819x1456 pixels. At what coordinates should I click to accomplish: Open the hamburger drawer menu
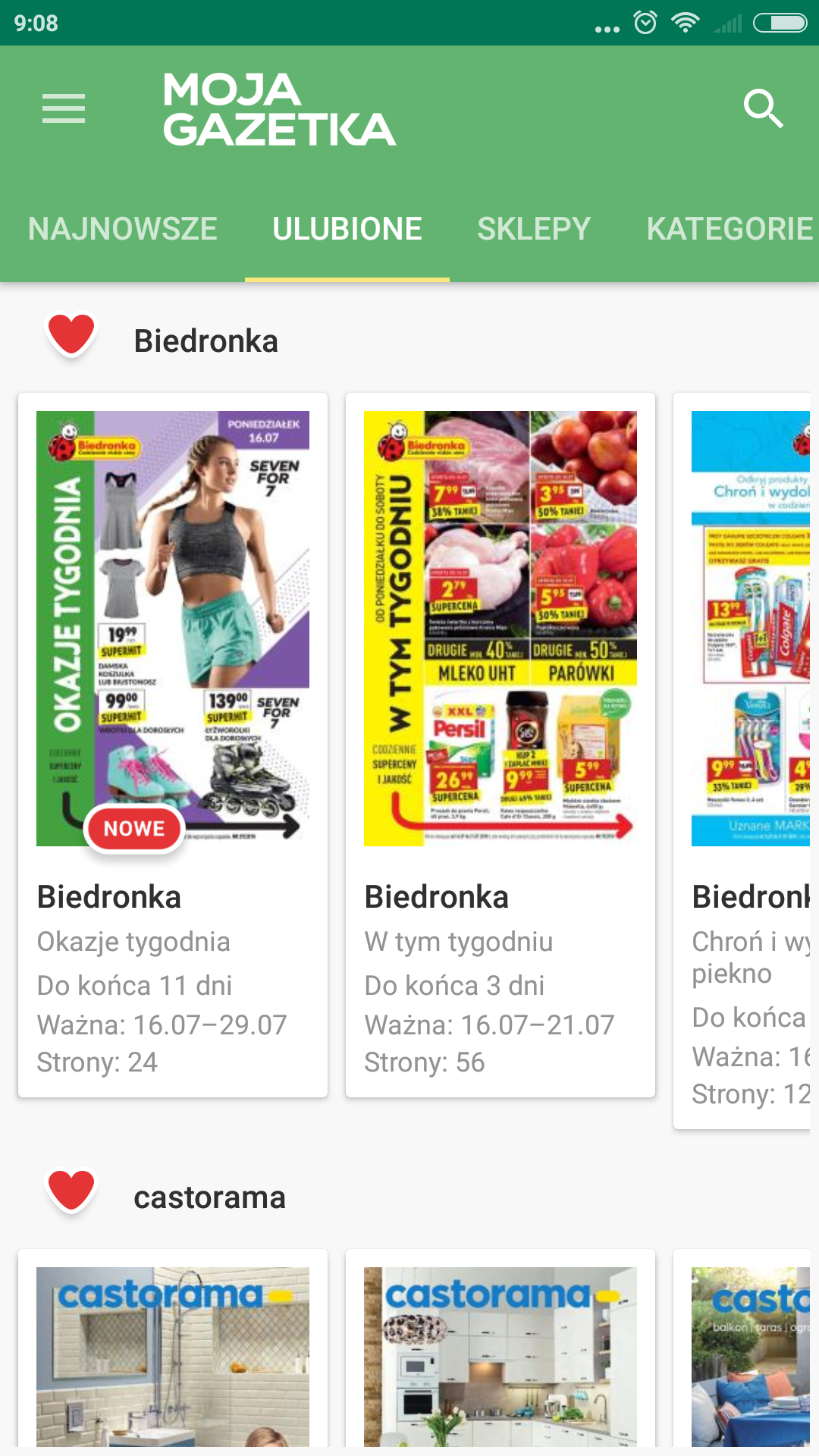click(64, 108)
